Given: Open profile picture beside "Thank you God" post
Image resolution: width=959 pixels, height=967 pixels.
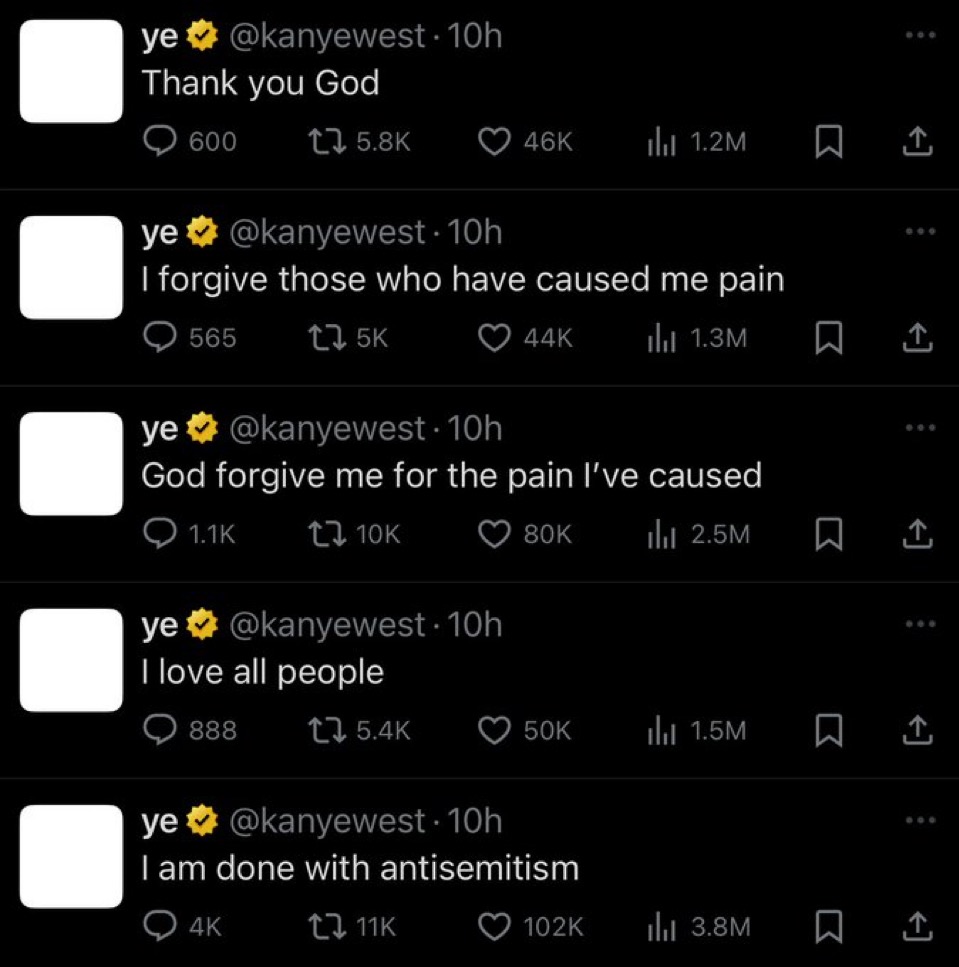Looking at the screenshot, I should coord(71,72).
